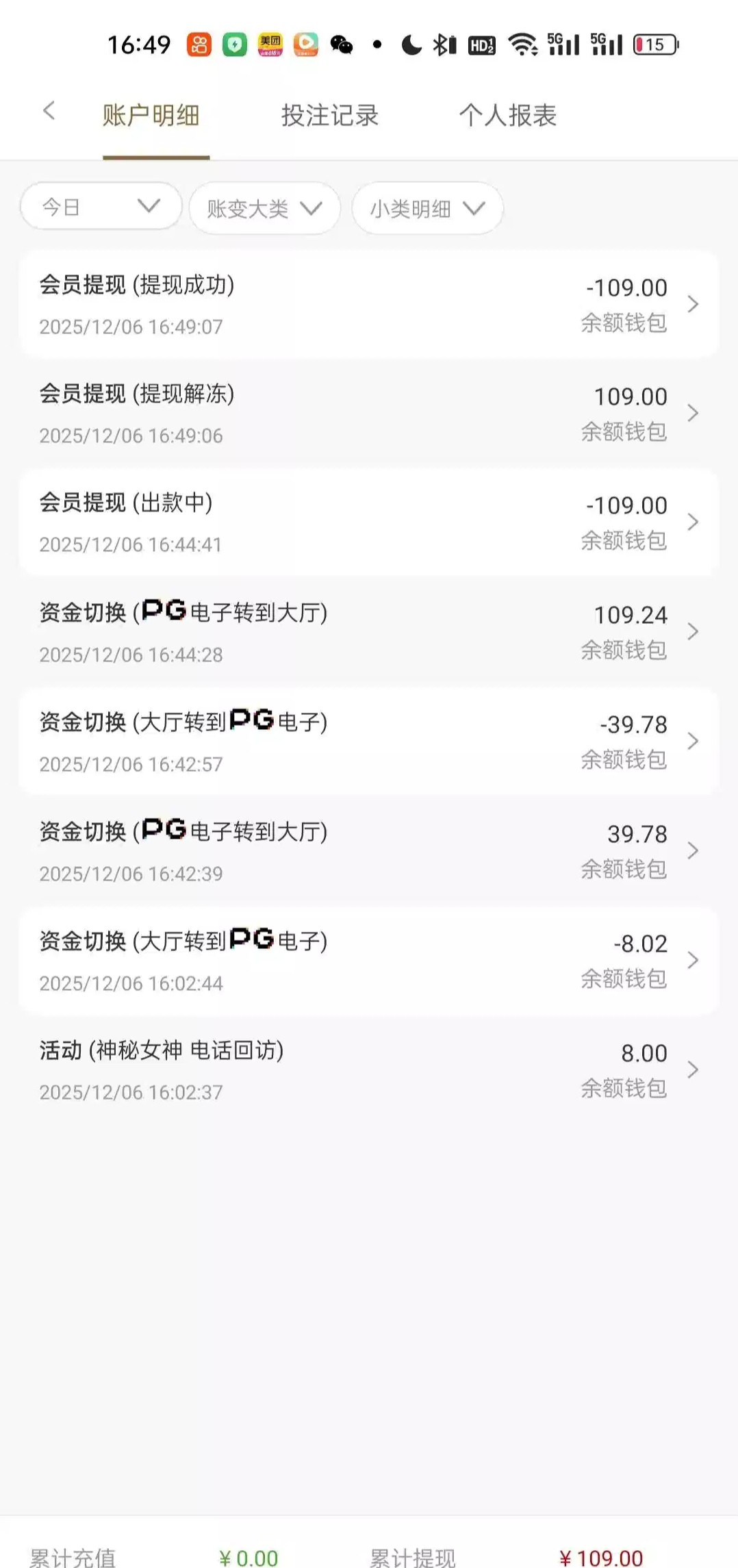This screenshot has height=1568, width=738.
Task: View the -39.78 大厅转到PG电子 transfer
Action: point(368,741)
